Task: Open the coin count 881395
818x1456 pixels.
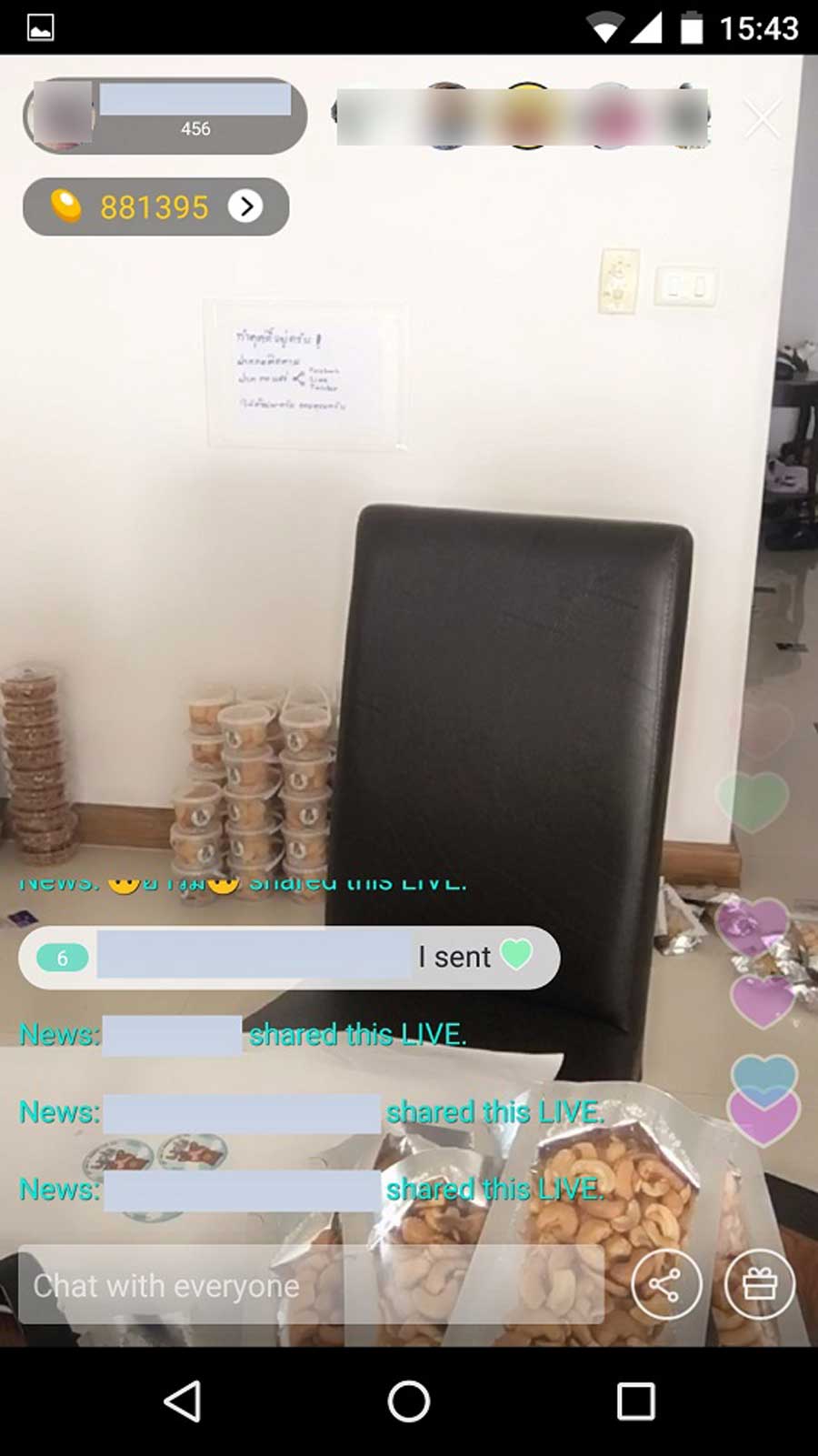Action: click(x=156, y=207)
